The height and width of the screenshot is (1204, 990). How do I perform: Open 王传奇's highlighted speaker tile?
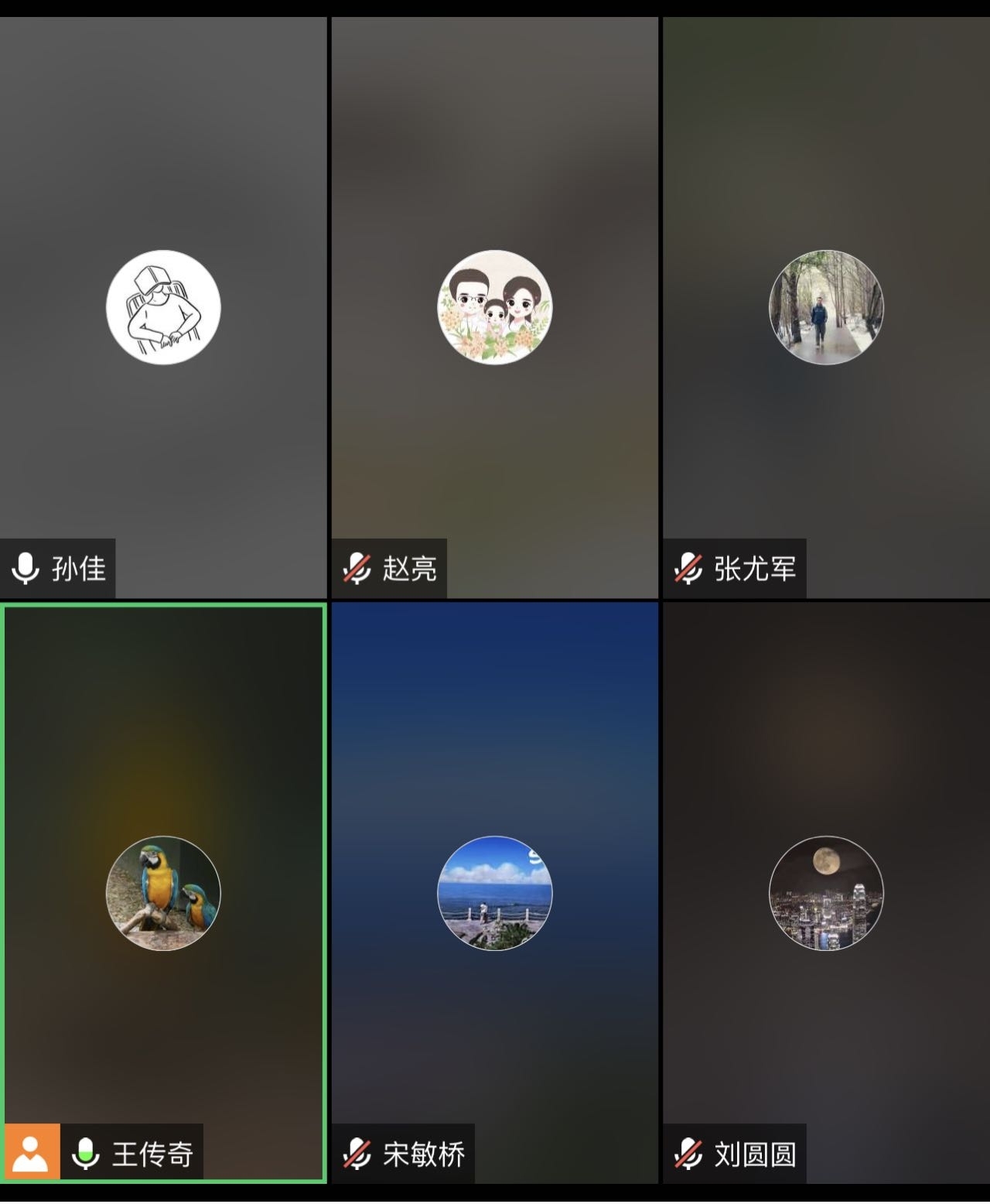pos(163,893)
